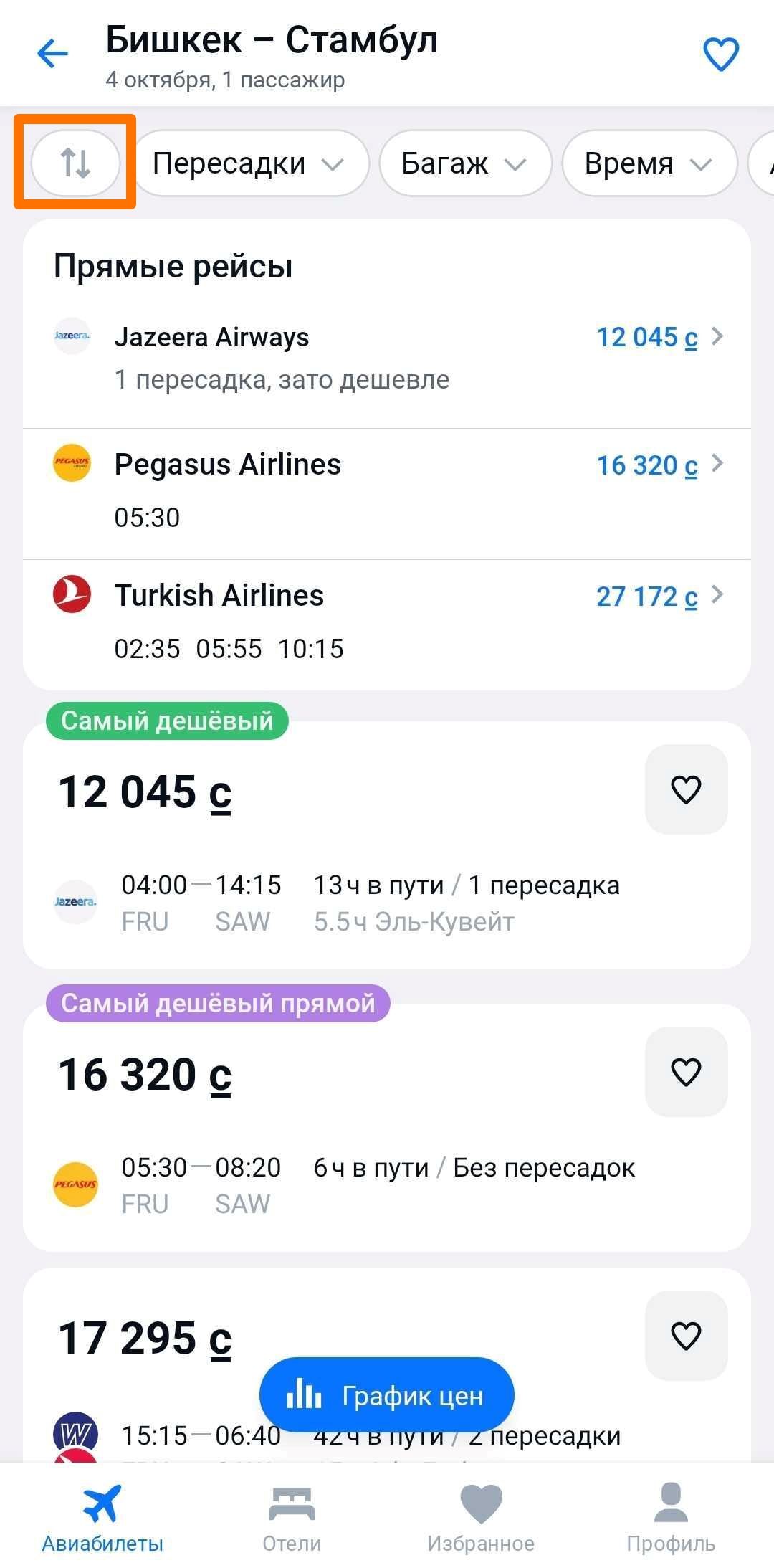Open the sort options button
Viewport: 774px width, 1568px height.
pos(75,163)
